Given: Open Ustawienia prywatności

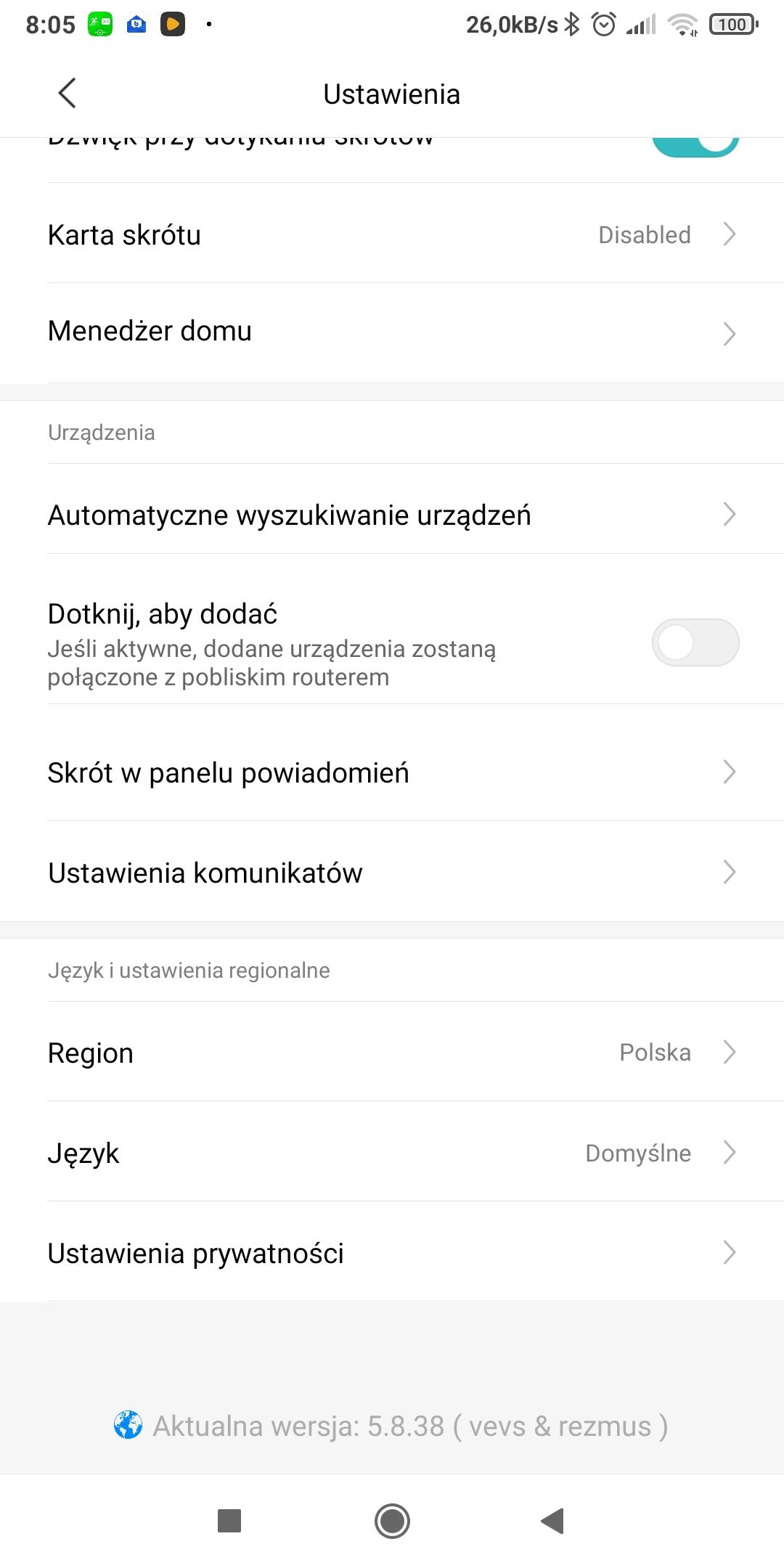Looking at the screenshot, I should pos(392,1253).
